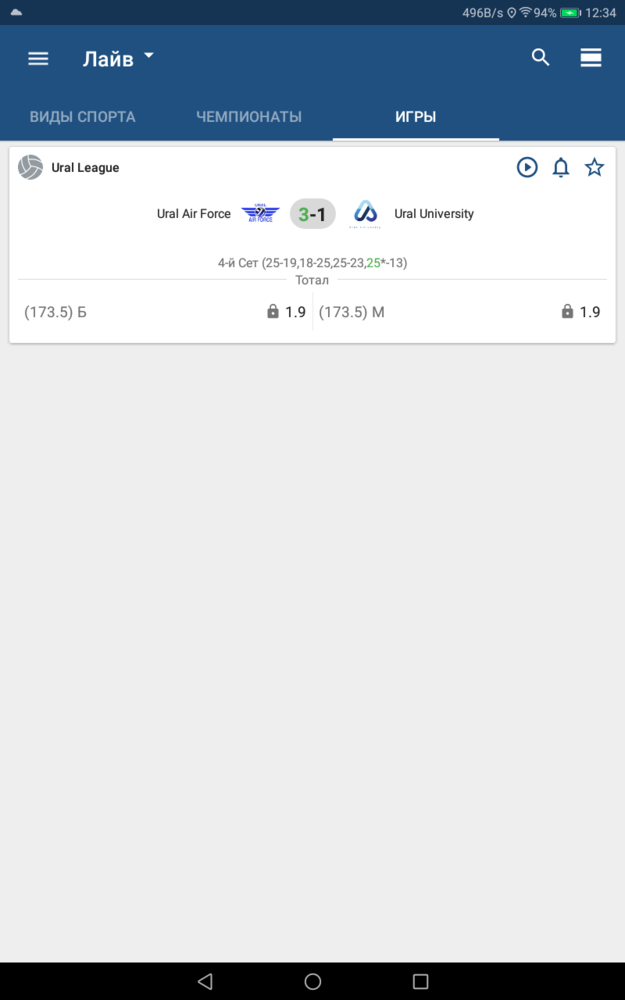
Task: Enable notifications bell for Ural League match
Action: tap(561, 168)
